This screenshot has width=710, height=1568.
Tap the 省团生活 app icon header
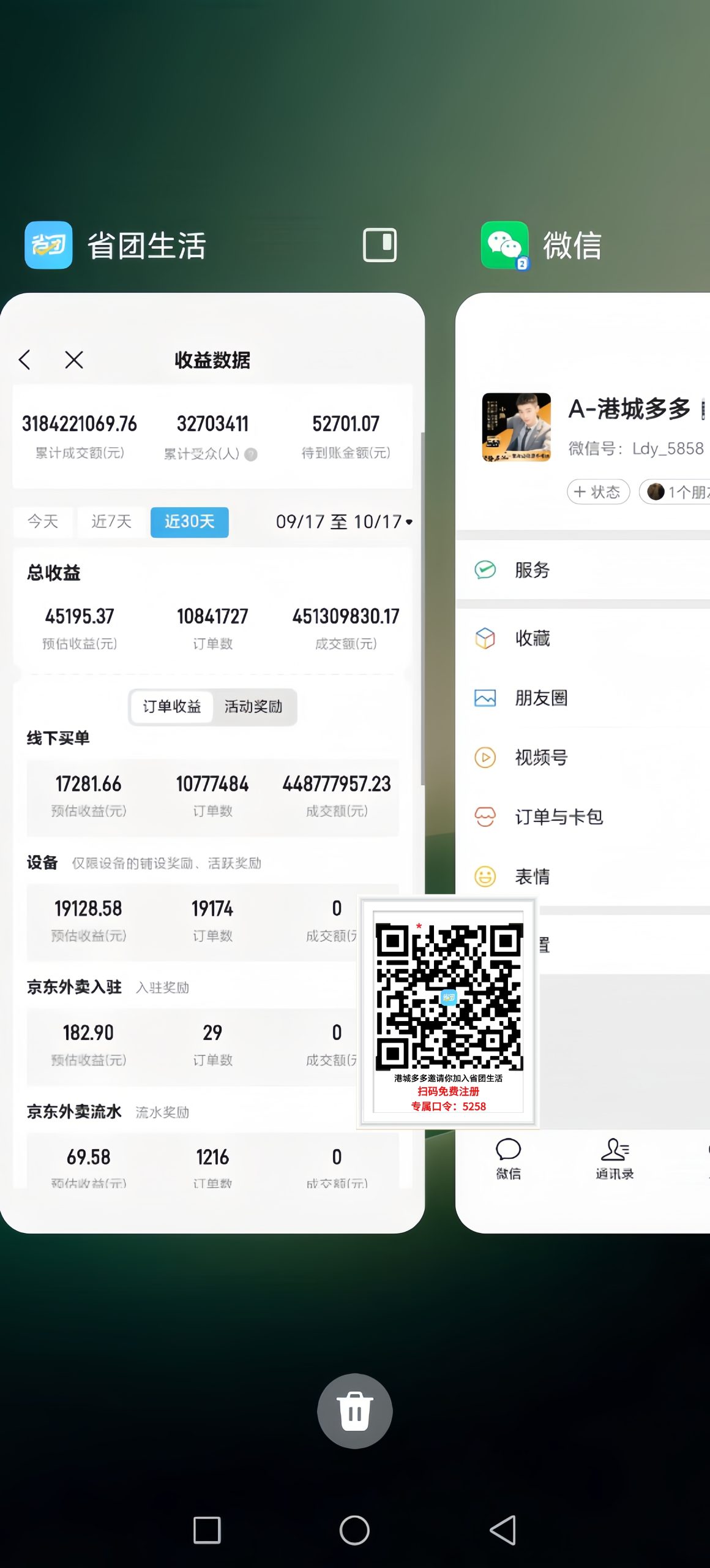tap(48, 245)
